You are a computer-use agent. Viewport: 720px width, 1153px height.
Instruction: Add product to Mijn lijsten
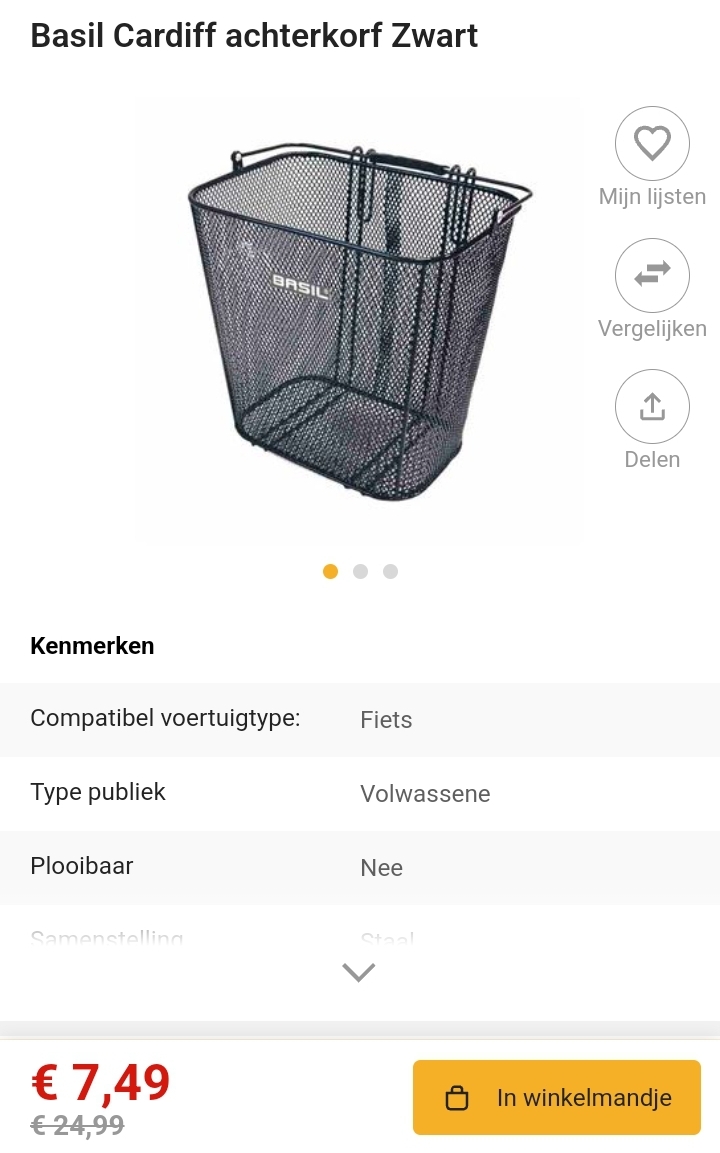[x=652, y=144]
